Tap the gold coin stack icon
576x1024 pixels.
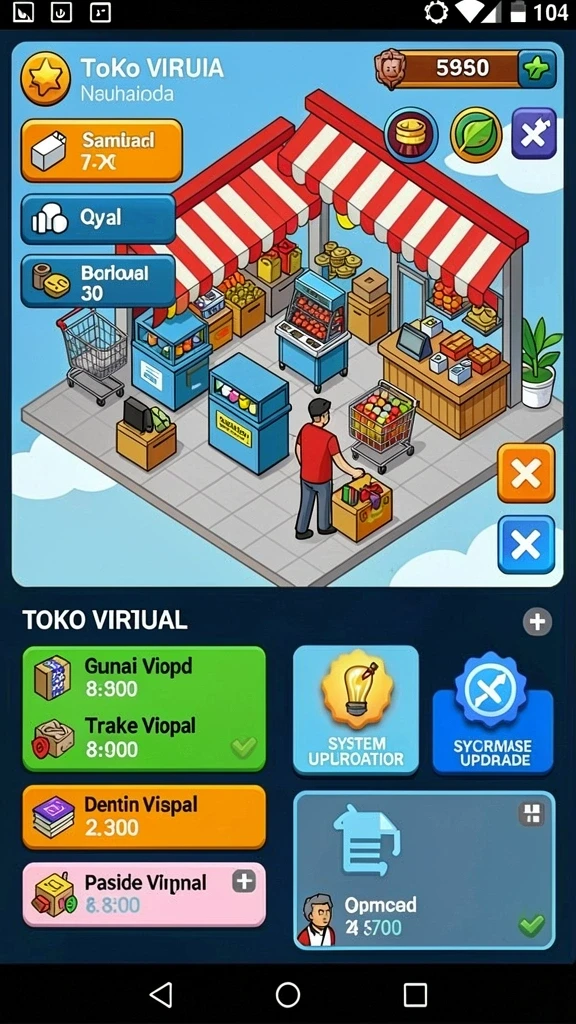(411, 135)
